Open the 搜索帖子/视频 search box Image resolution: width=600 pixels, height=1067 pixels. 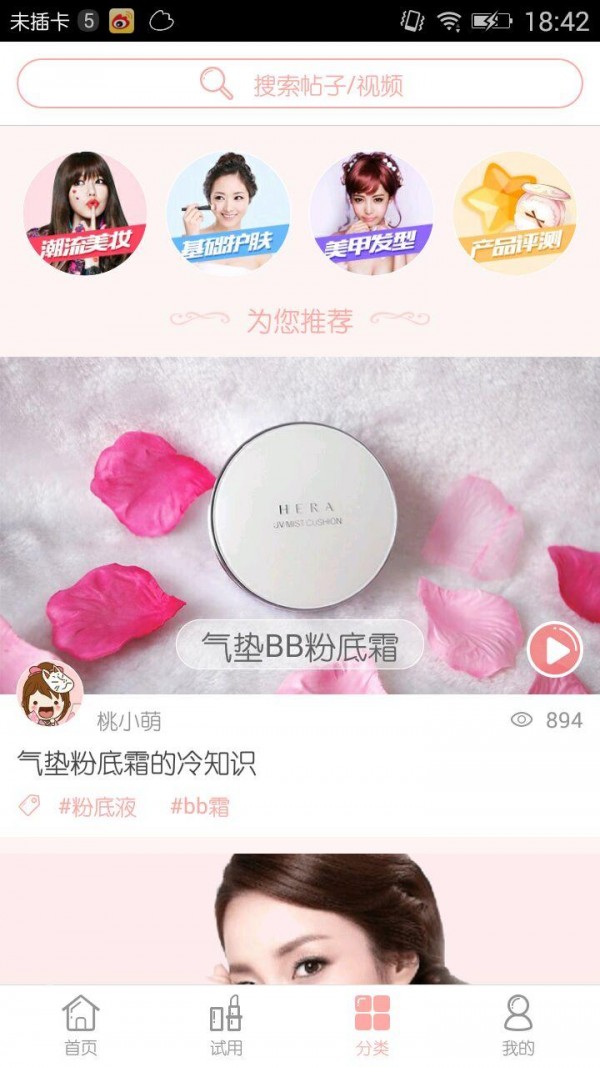300,83
